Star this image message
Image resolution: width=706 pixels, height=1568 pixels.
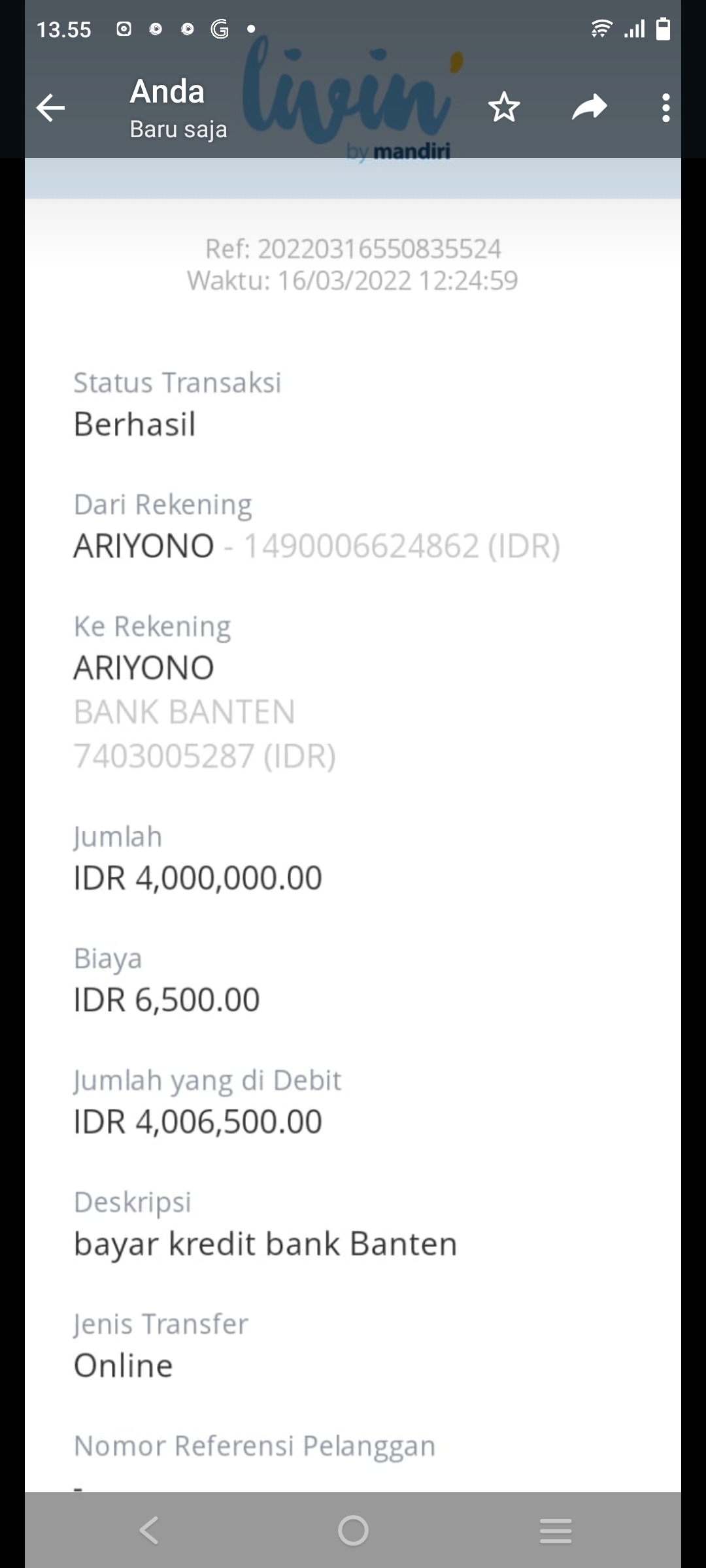(504, 108)
